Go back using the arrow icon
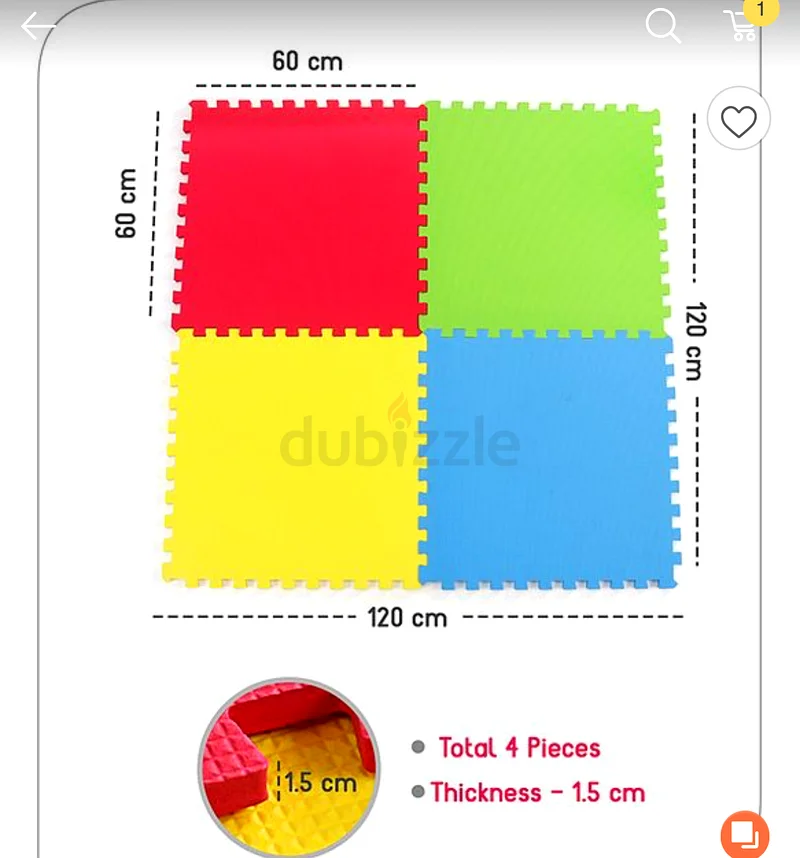 [x=39, y=26]
